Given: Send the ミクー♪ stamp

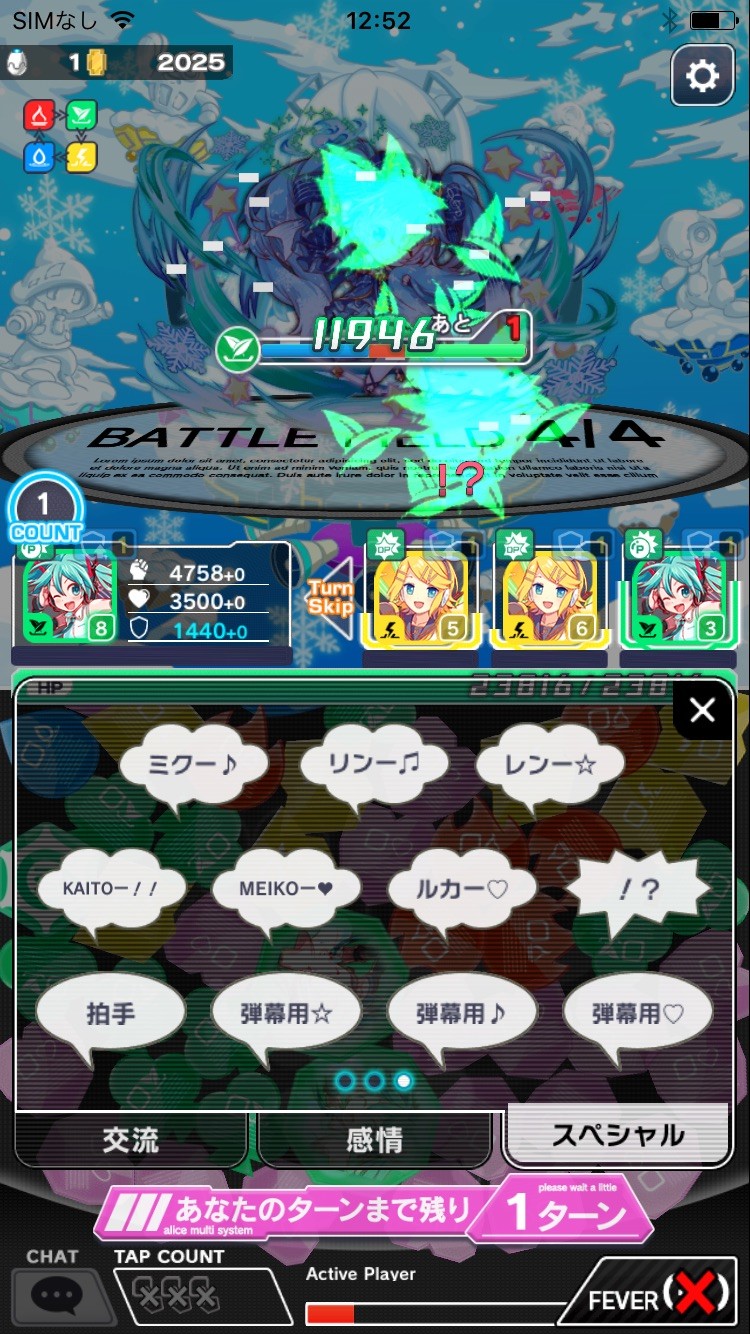Looking at the screenshot, I should pos(193,766).
